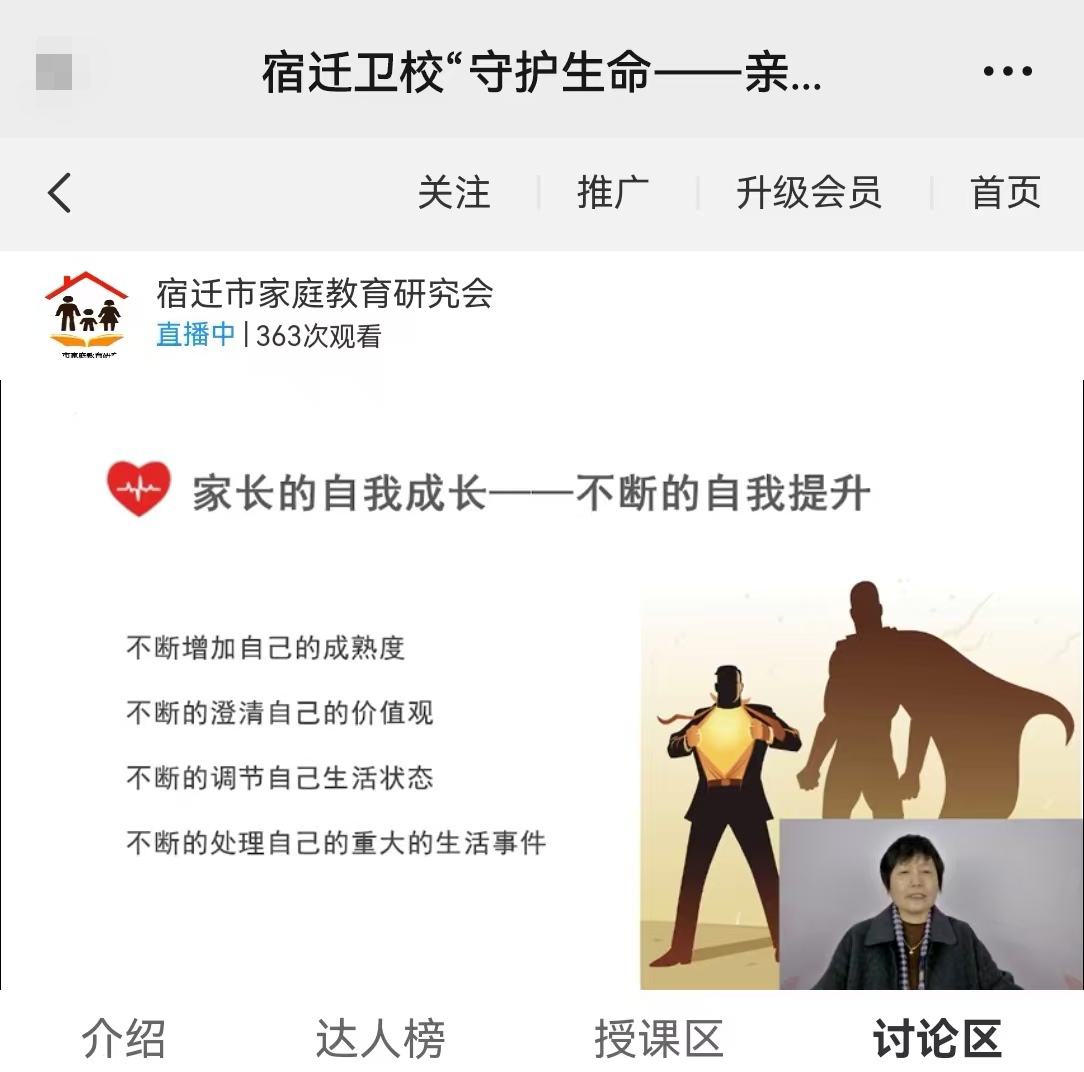Open the 推广 promotion option
The height and width of the screenshot is (1072, 1084).
pyautogui.click(x=613, y=192)
